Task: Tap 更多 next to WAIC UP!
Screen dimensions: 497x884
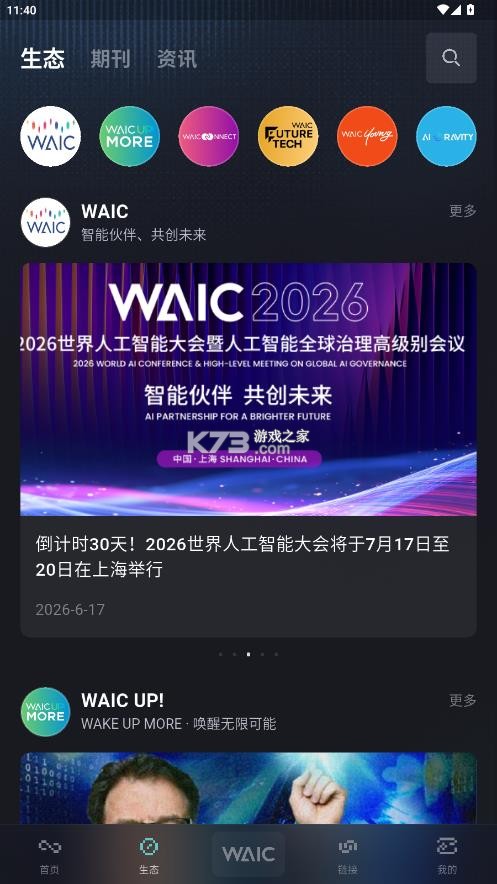Action: pos(463,700)
